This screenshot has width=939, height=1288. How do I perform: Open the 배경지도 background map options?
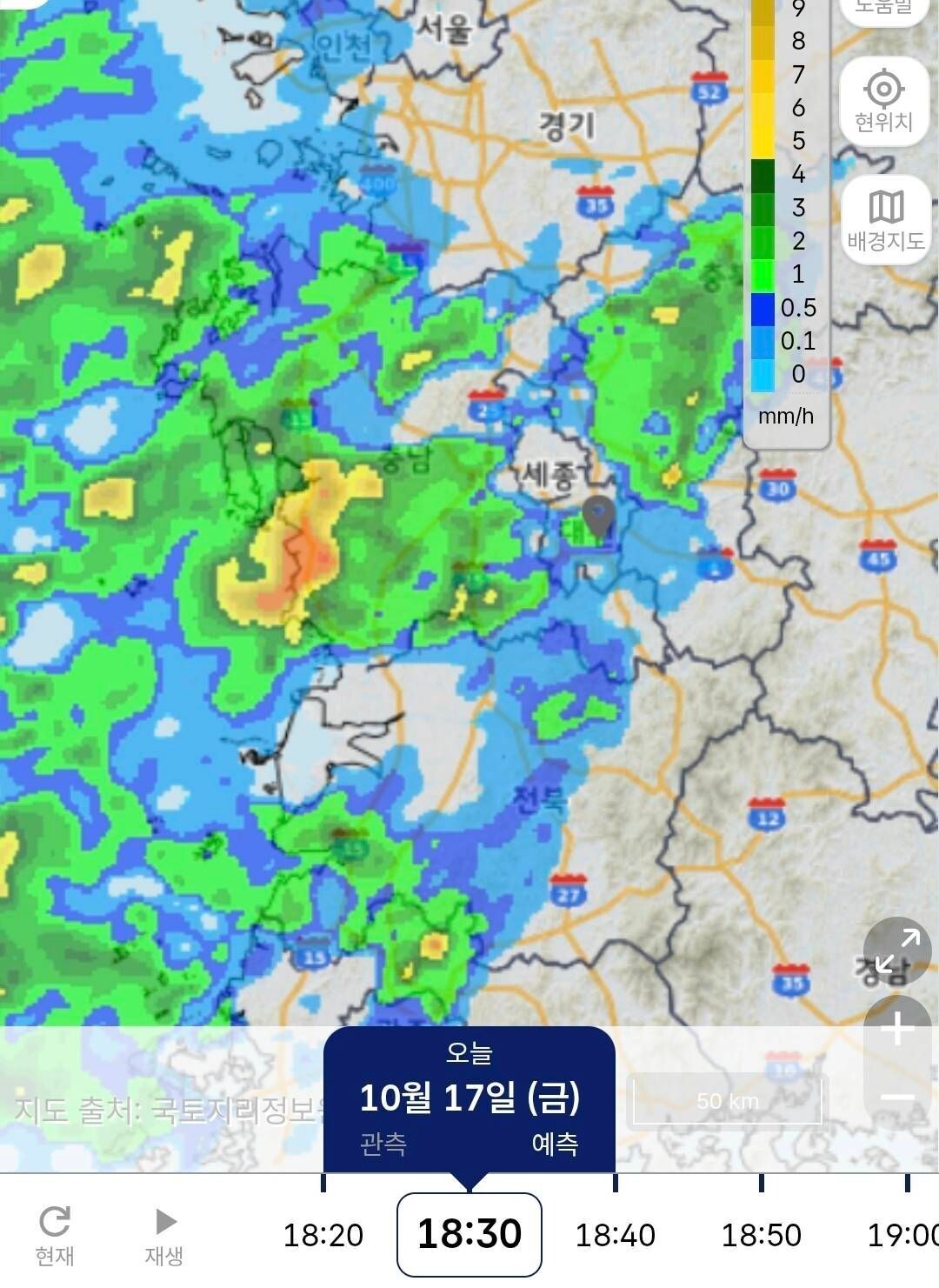(886, 218)
